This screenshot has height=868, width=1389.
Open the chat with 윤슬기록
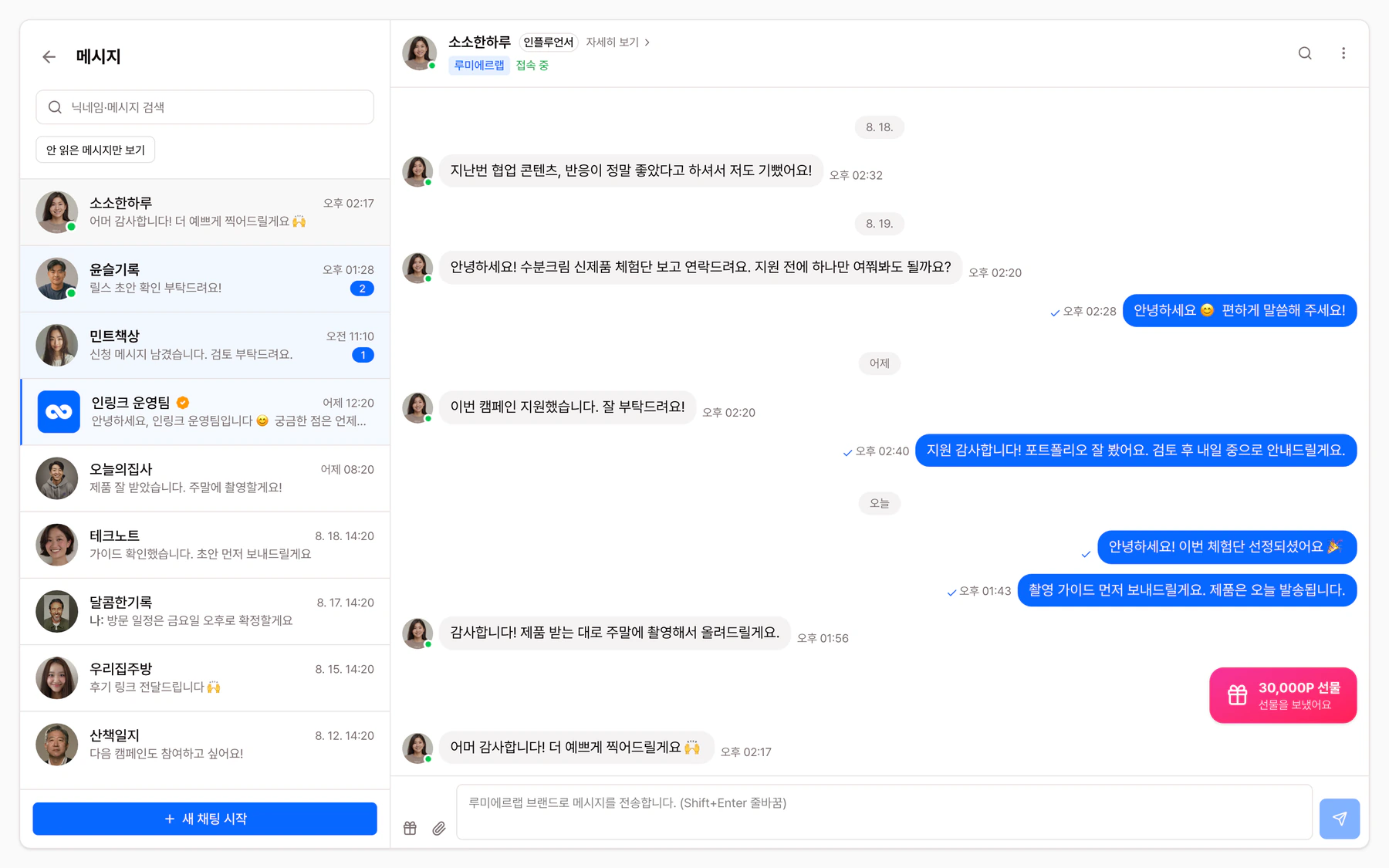(205, 279)
